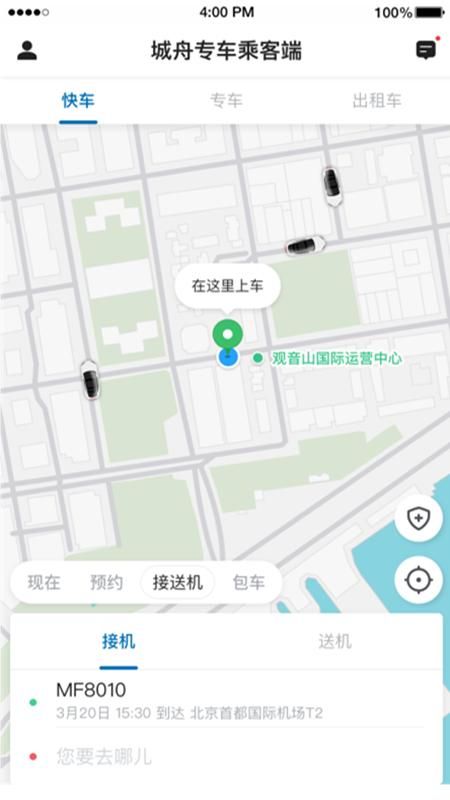Screen dimensions: 450x800
Task: Switch to the 专车 tab
Action: click(x=226, y=101)
